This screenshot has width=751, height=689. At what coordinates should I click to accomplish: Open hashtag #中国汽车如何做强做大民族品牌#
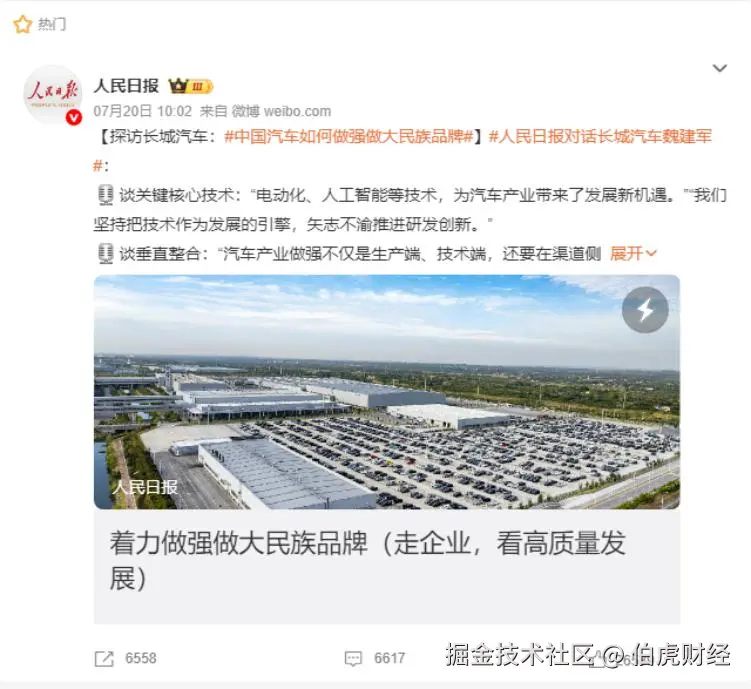coord(349,138)
